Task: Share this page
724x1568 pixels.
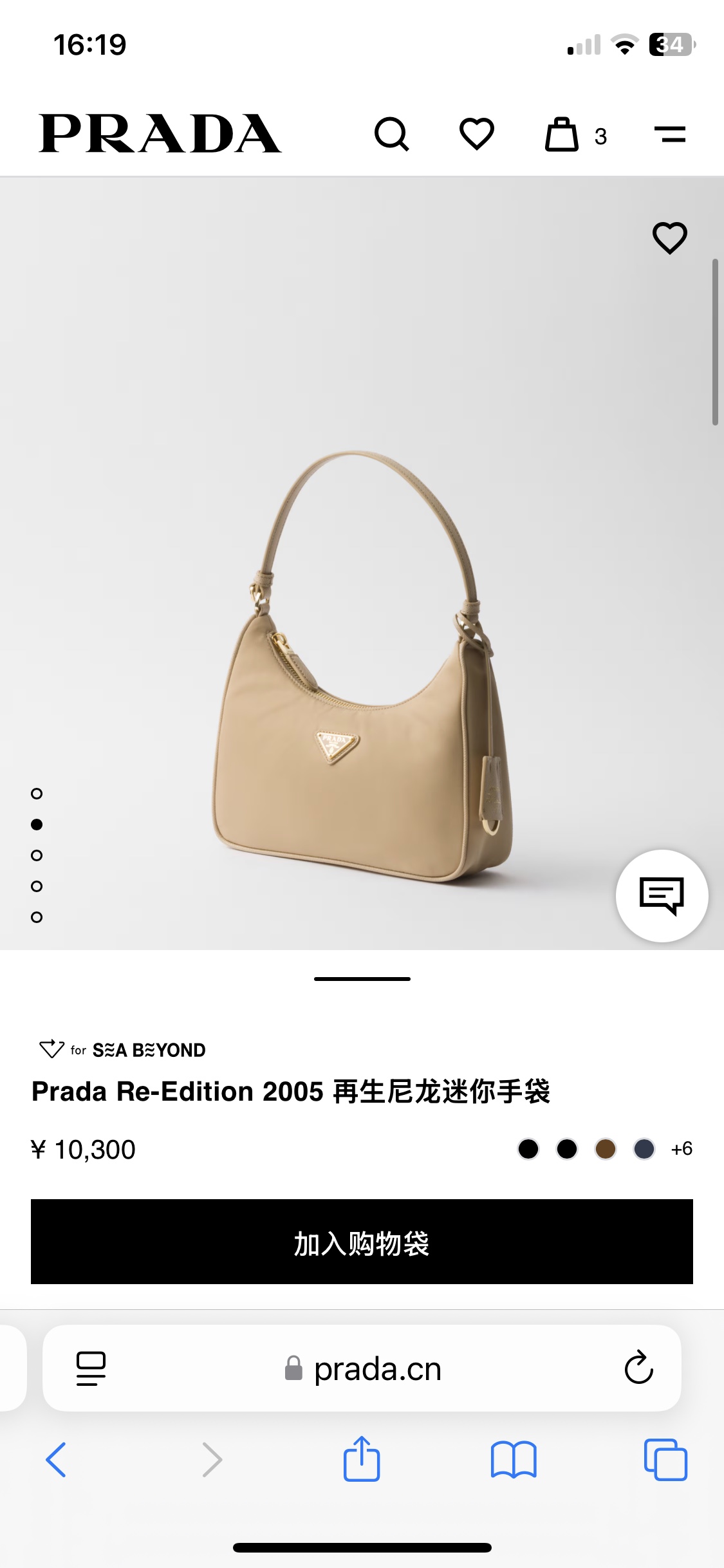Action: pyautogui.click(x=362, y=1459)
